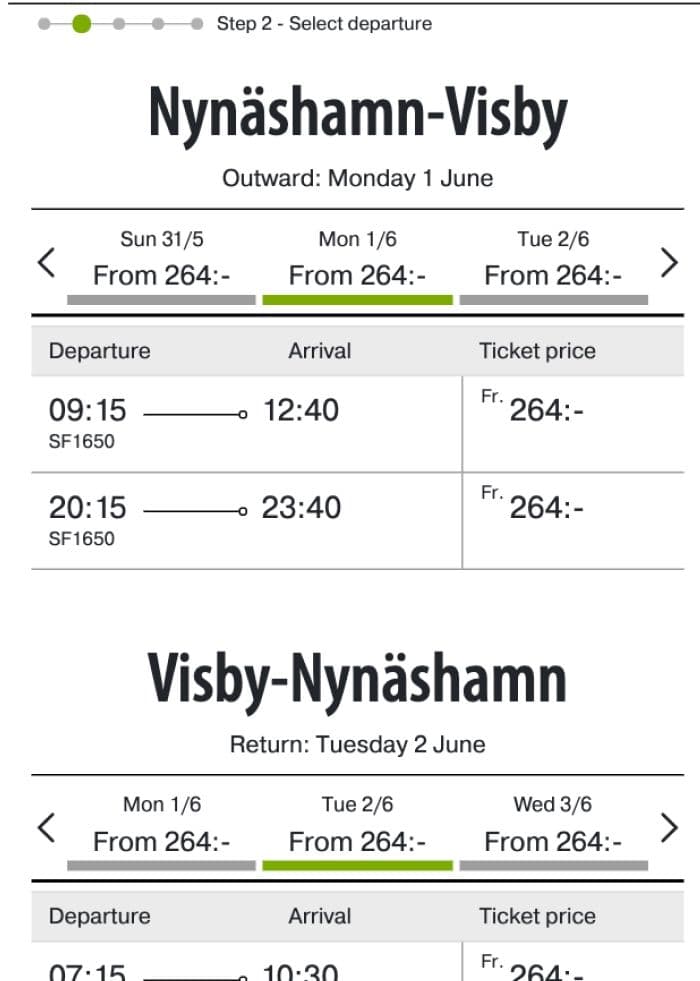Show earlier outward dates with left arrow
The image size is (700, 981).
45,263
